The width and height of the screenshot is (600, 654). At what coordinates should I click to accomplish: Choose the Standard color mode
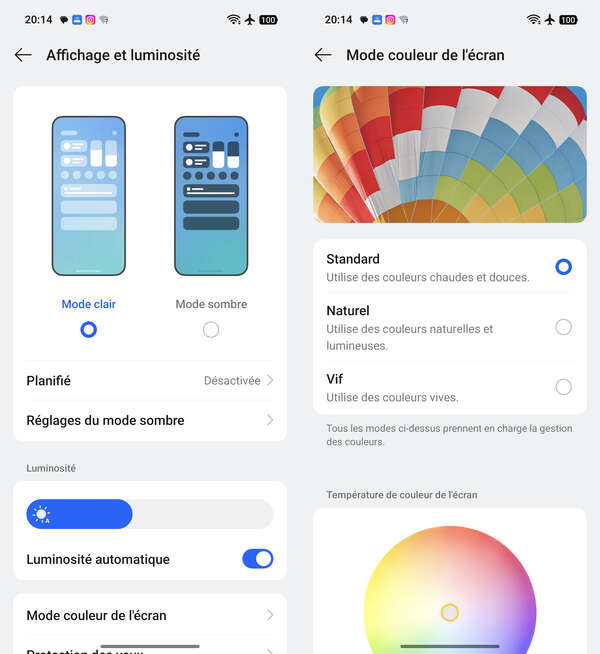point(563,267)
